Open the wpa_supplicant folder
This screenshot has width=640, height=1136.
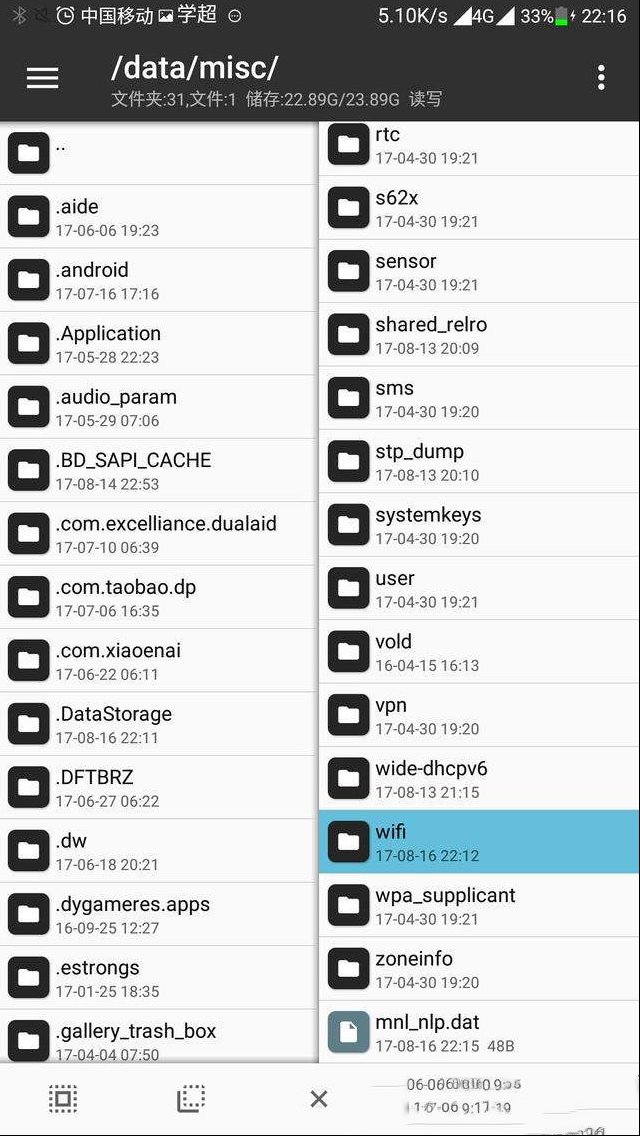479,905
